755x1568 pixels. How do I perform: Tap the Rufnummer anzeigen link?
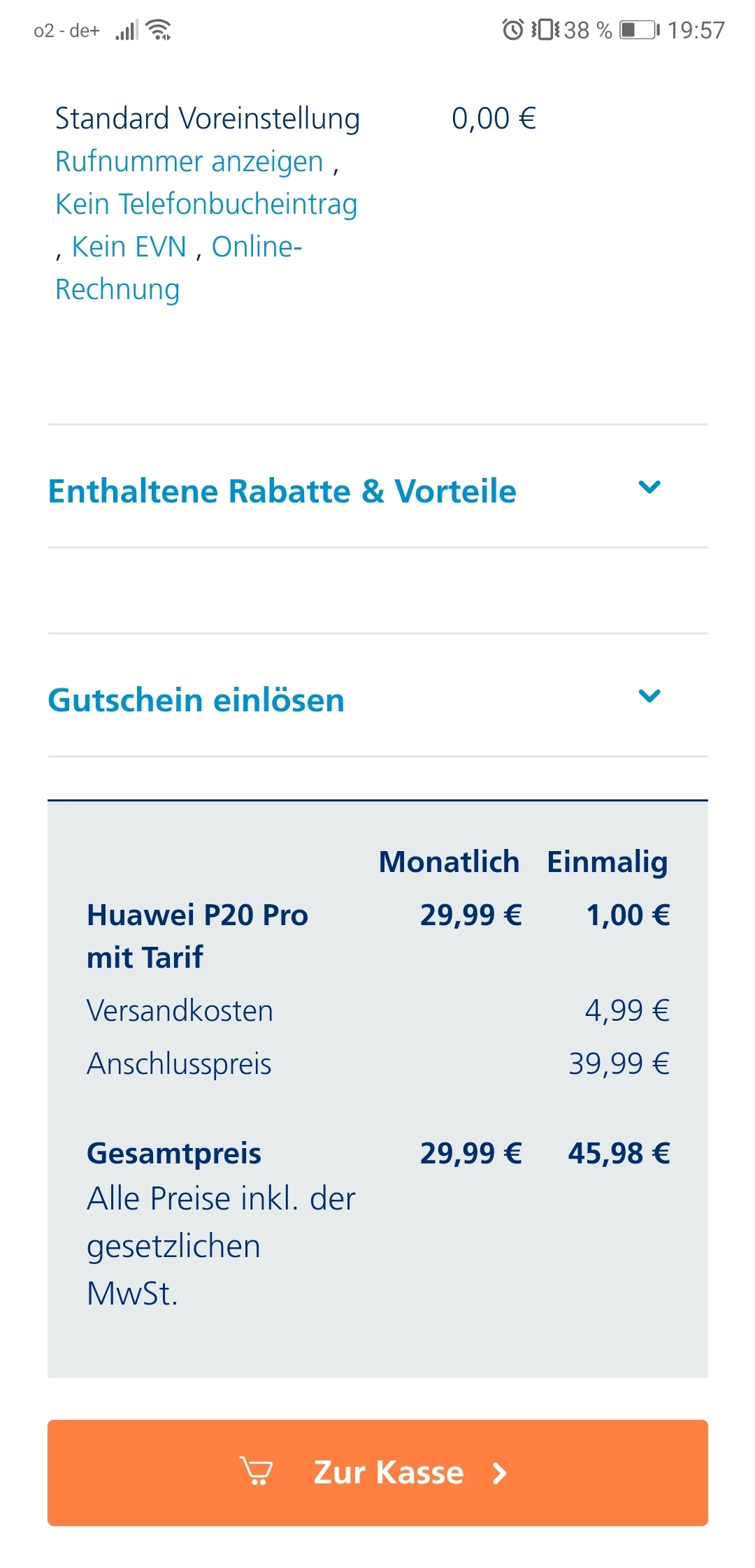189,161
